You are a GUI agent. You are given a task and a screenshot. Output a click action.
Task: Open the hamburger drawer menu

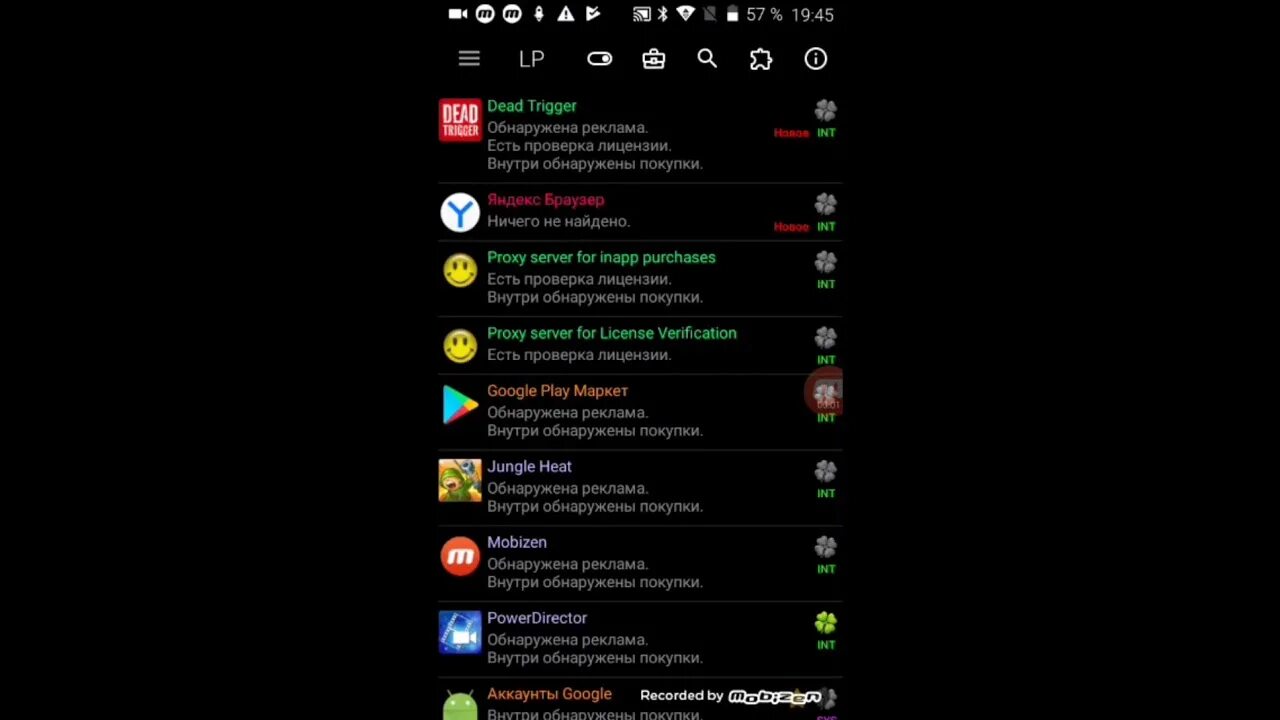(x=469, y=59)
